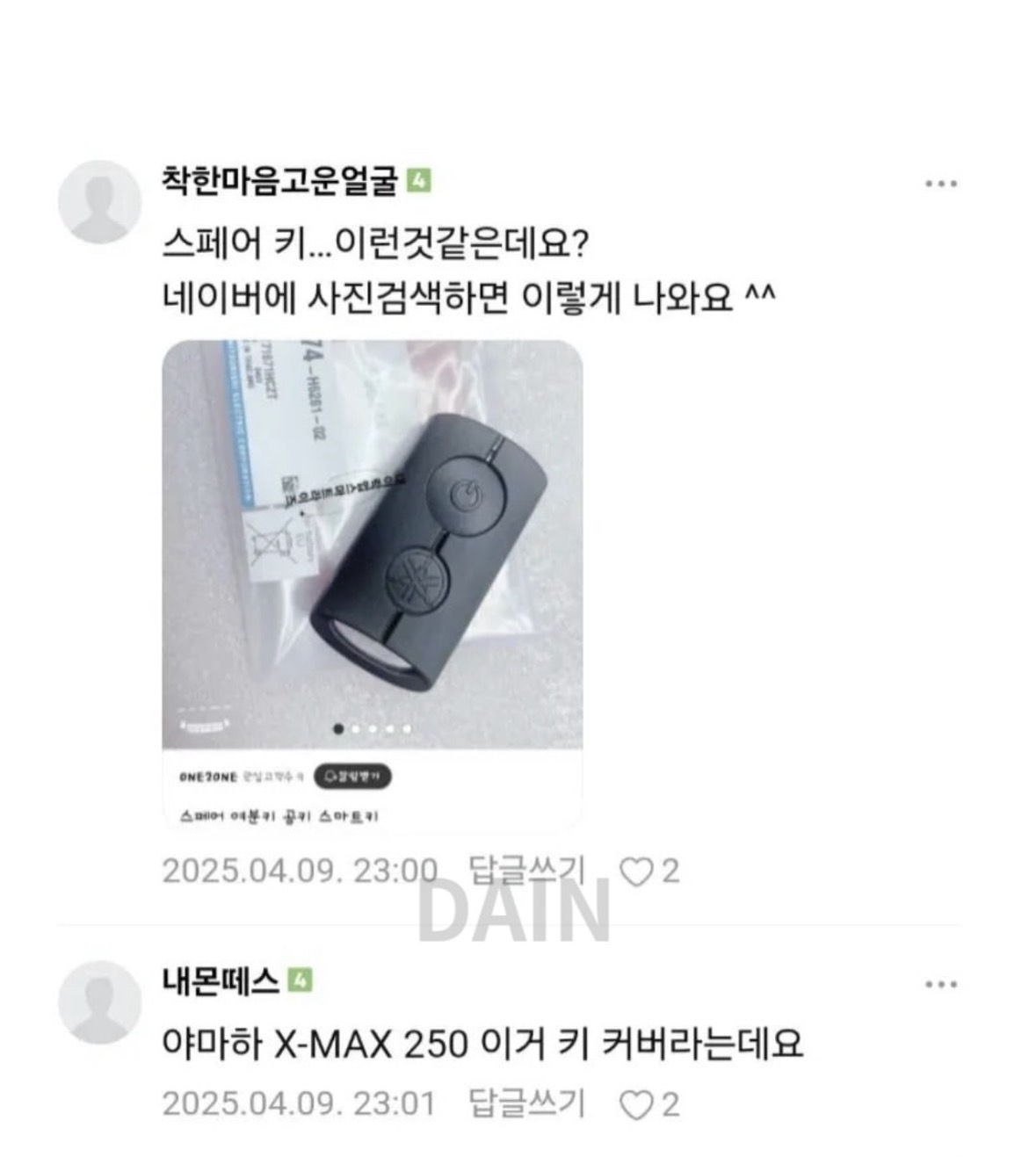
Task: Open overflow menu on 내몬떼스's comment
Action: (x=940, y=984)
